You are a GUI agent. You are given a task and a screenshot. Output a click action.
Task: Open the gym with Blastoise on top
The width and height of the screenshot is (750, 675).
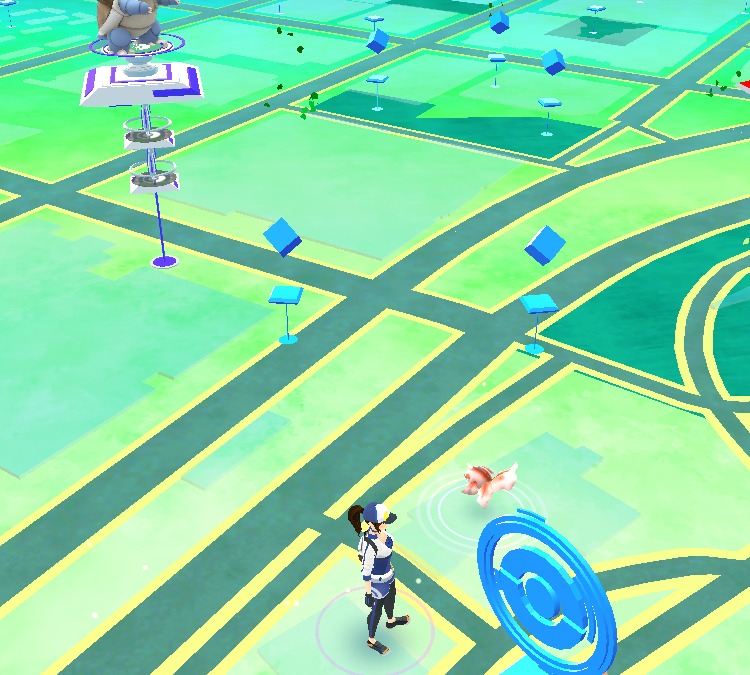coord(142,80)
